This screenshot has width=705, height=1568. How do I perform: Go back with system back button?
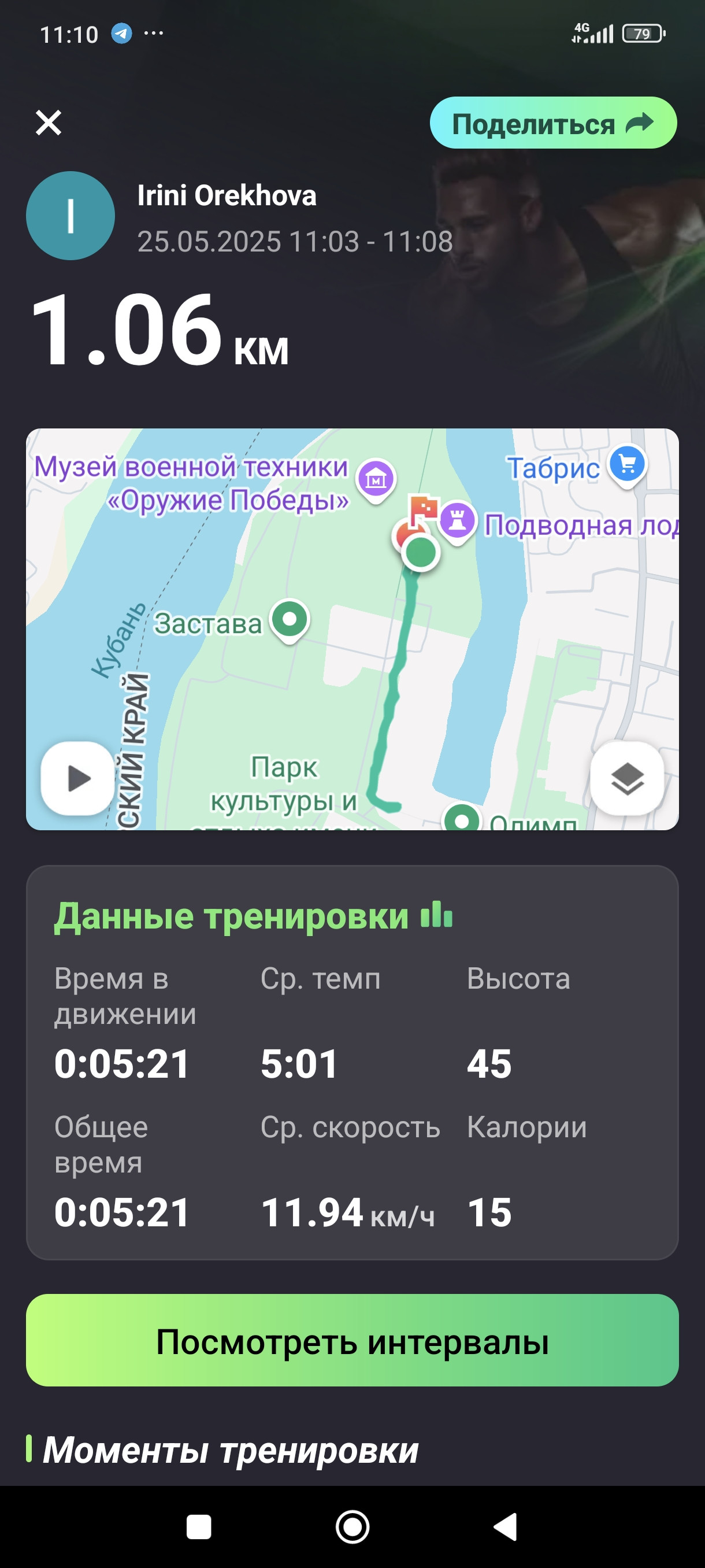506,1526
